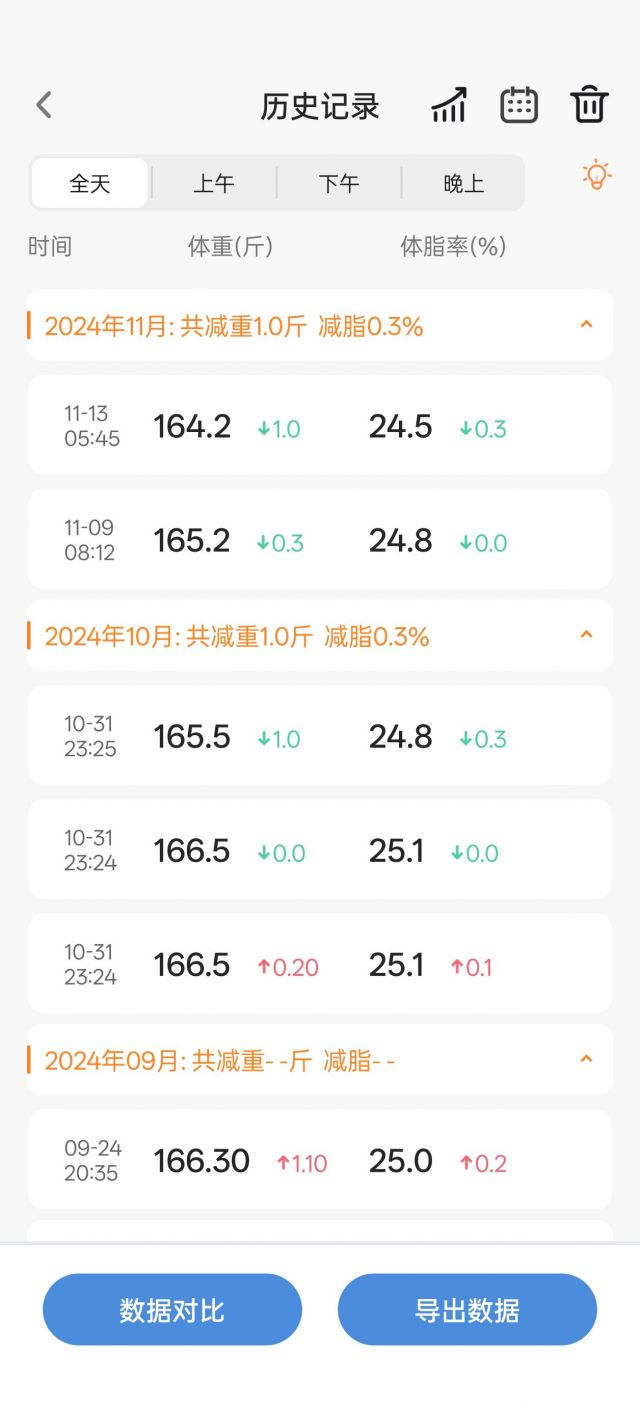The height and width of the screenshot is (1406, 640).
Task: Tap the 导出数据 button
Action: pyautogui.click(x=467, y=1309)
